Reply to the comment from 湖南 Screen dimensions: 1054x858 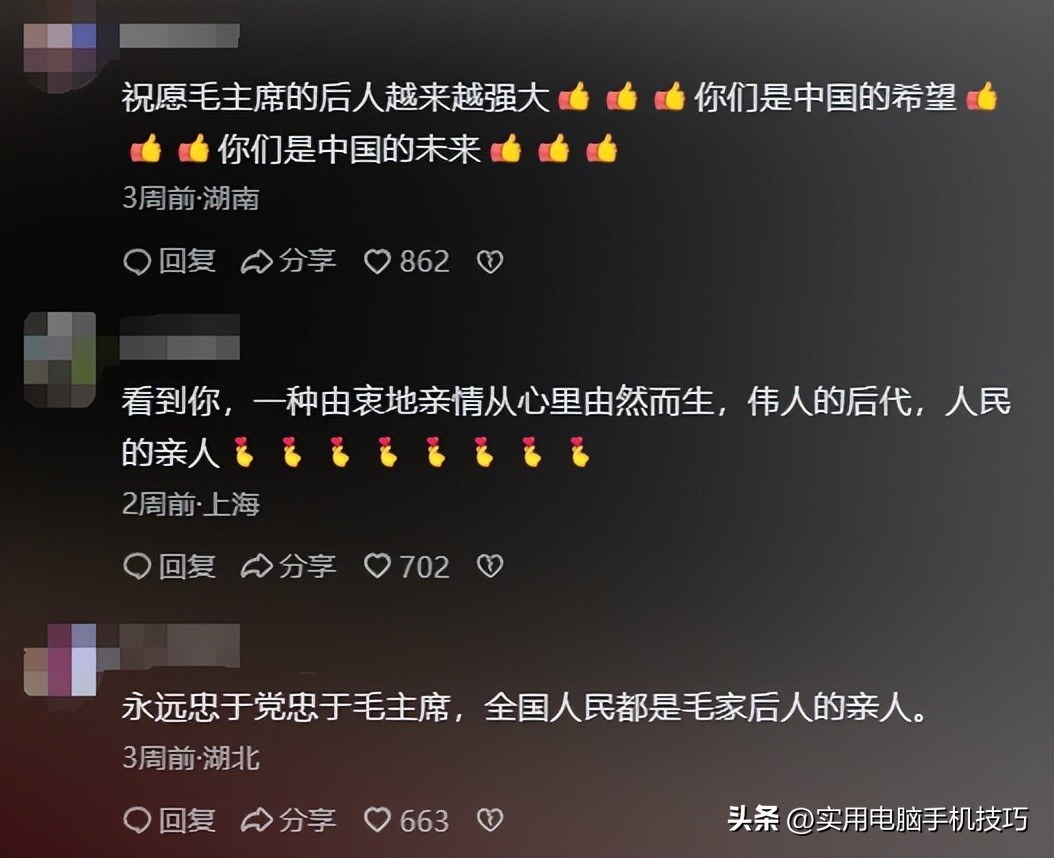click(168, 262)
